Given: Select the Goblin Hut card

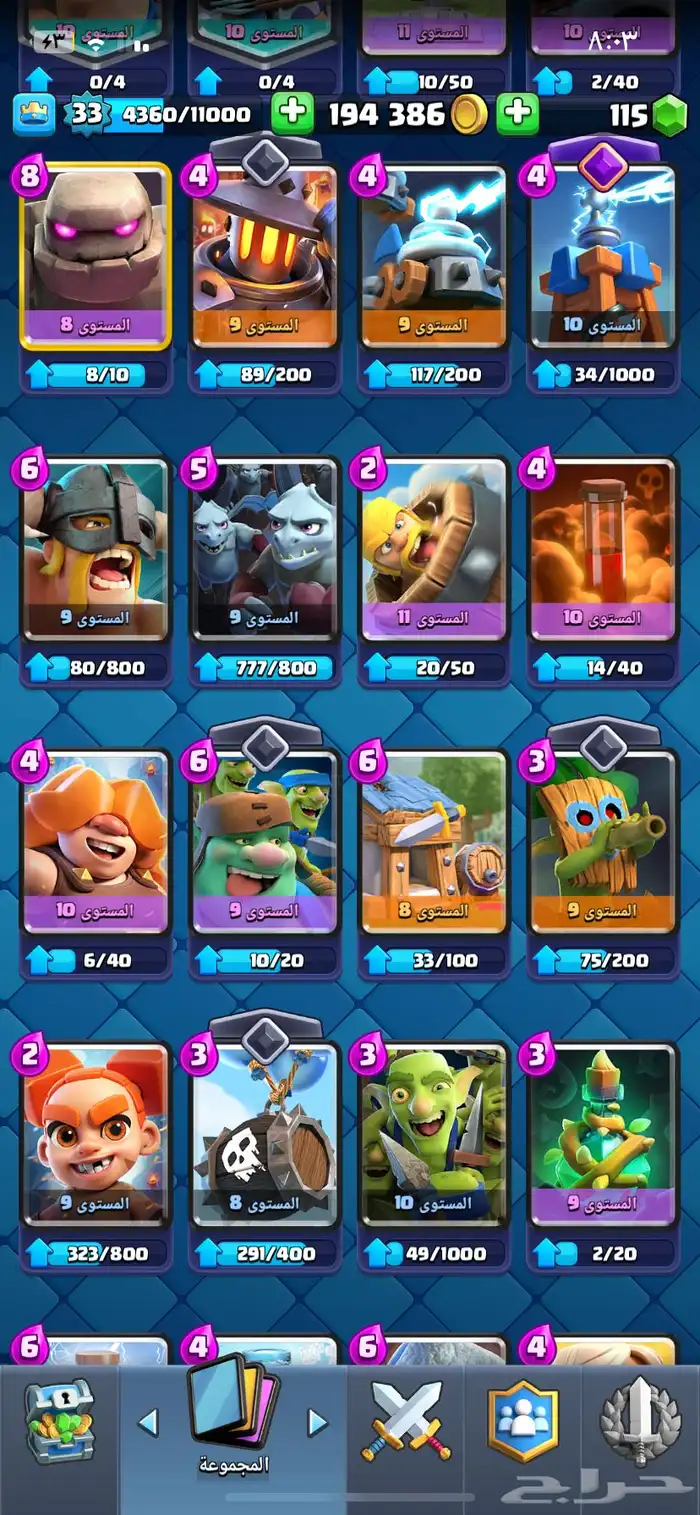Looking at the screenshot, I should point(434,840).
